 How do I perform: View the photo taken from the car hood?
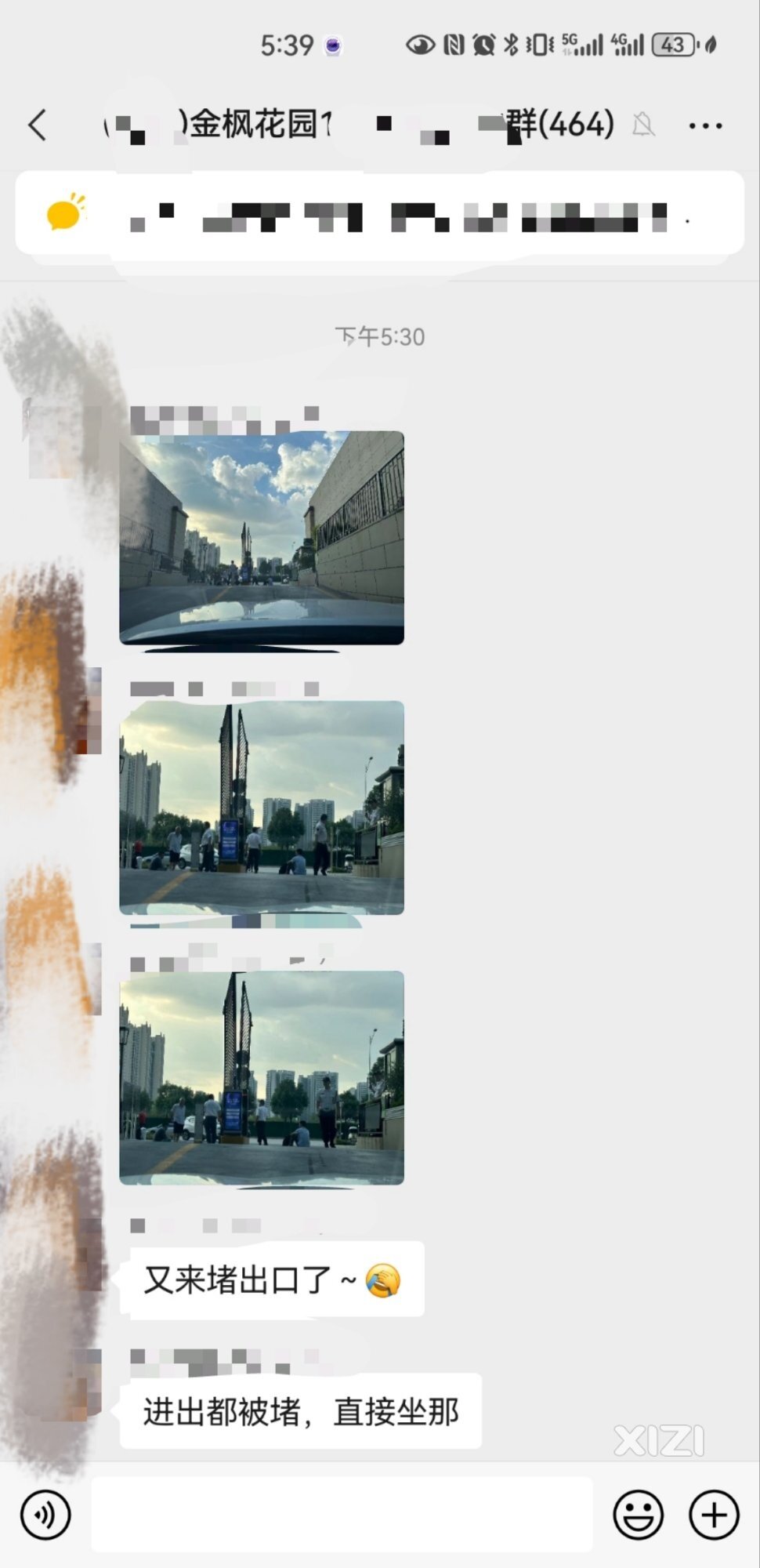click(x=262, y=538)
